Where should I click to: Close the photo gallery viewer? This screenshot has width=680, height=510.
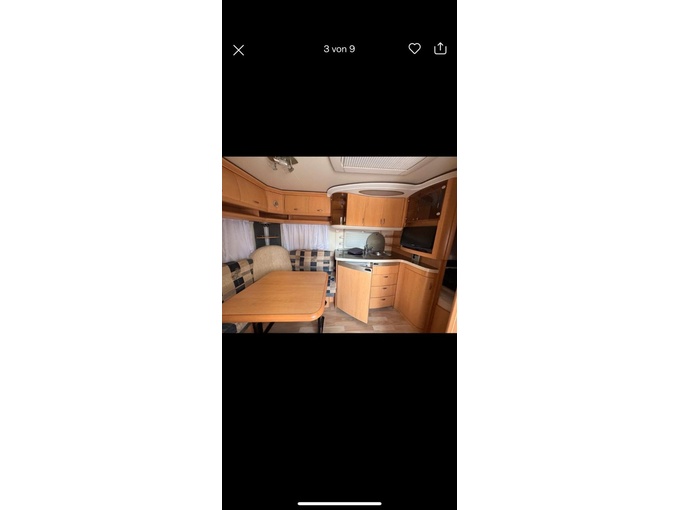coord(238,50)
